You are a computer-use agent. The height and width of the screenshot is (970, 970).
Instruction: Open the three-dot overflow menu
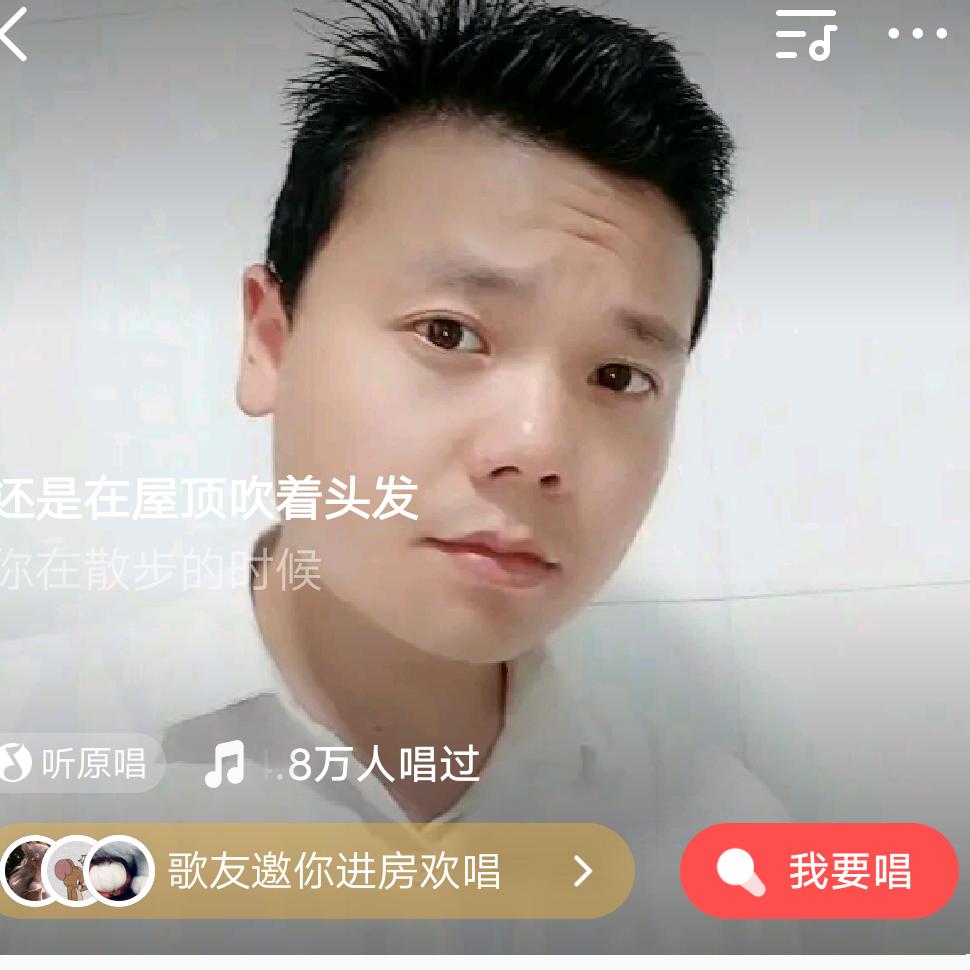pos(916,34)
